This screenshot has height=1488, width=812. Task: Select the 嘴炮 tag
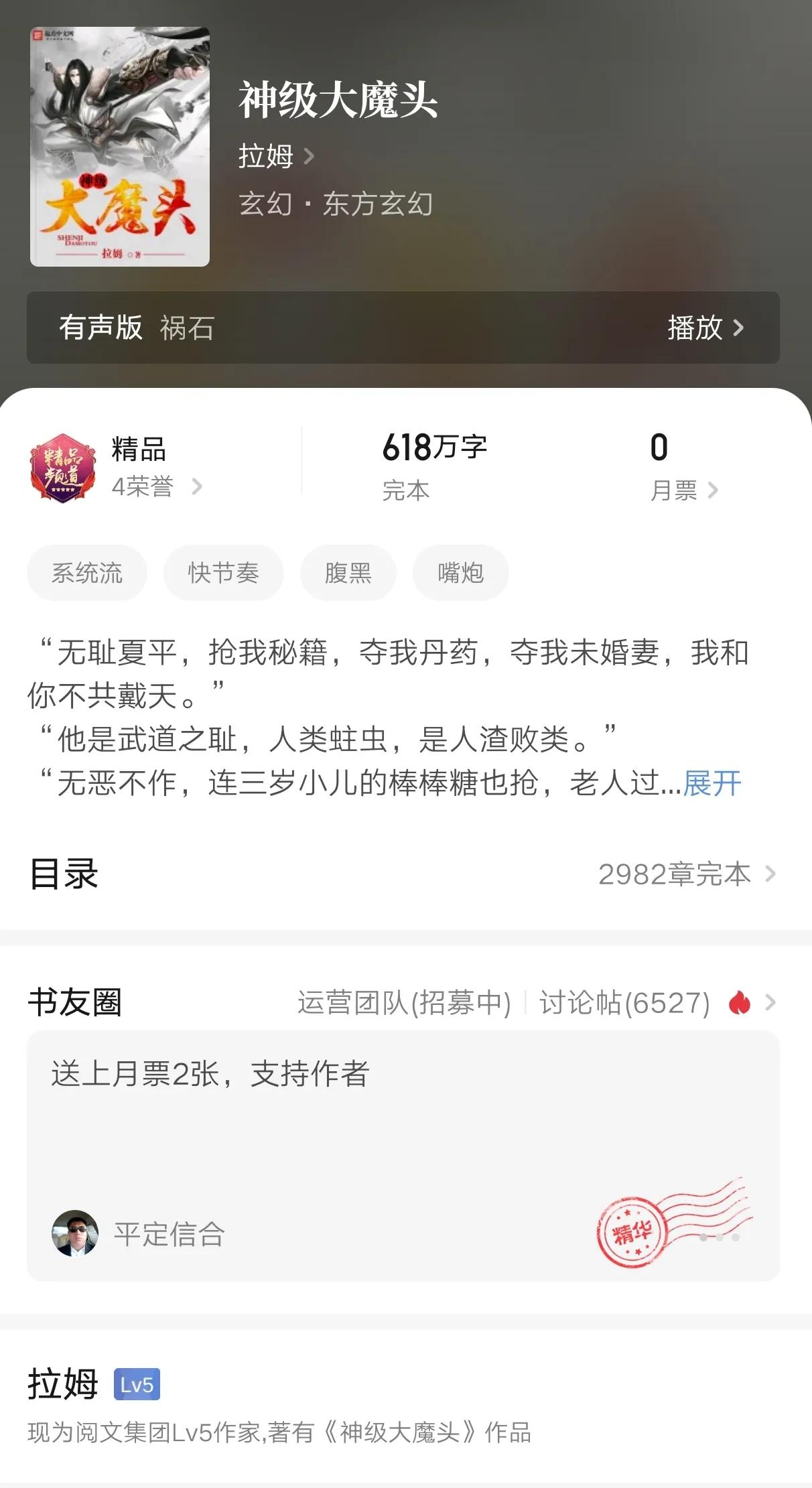(x=460, y=573)
